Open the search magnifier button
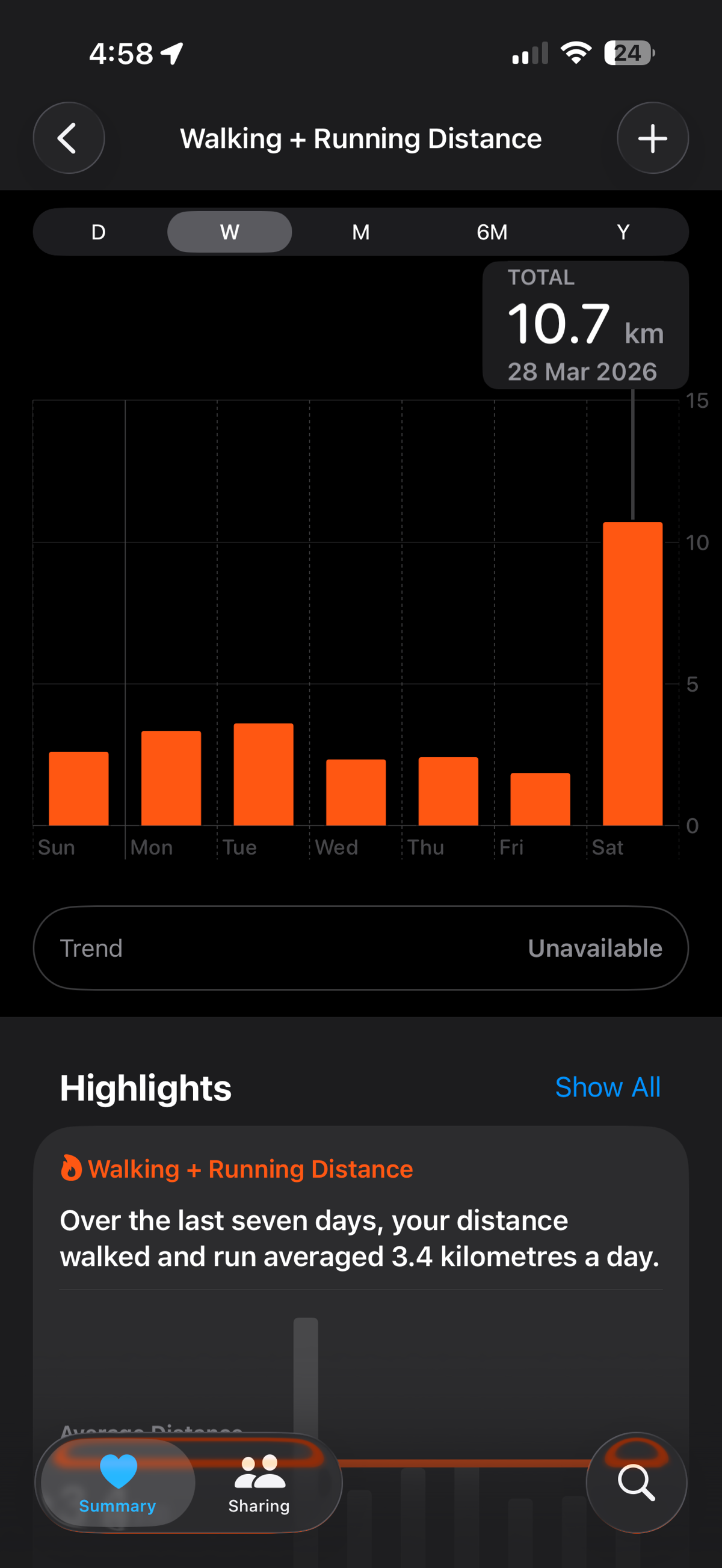 636,1482
